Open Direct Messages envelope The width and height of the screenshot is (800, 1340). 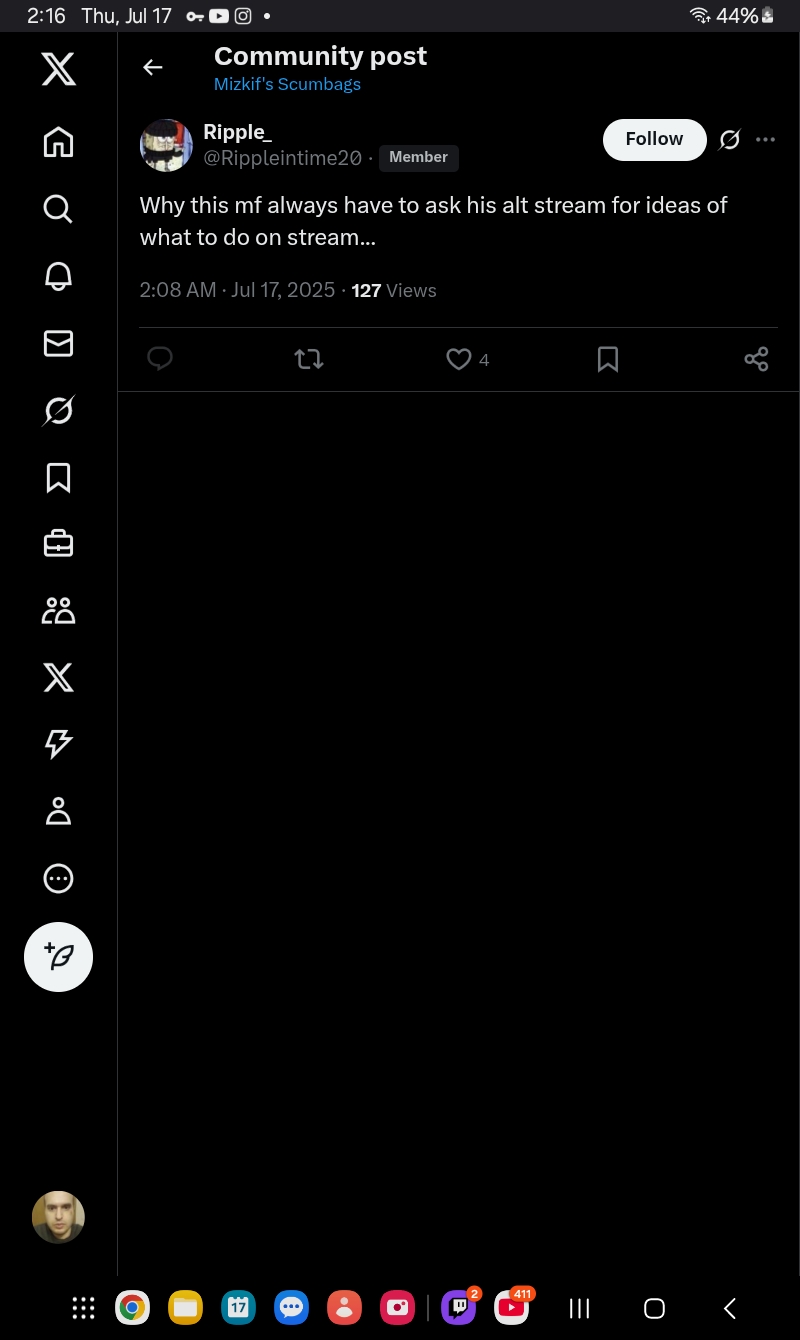point(58,343)
